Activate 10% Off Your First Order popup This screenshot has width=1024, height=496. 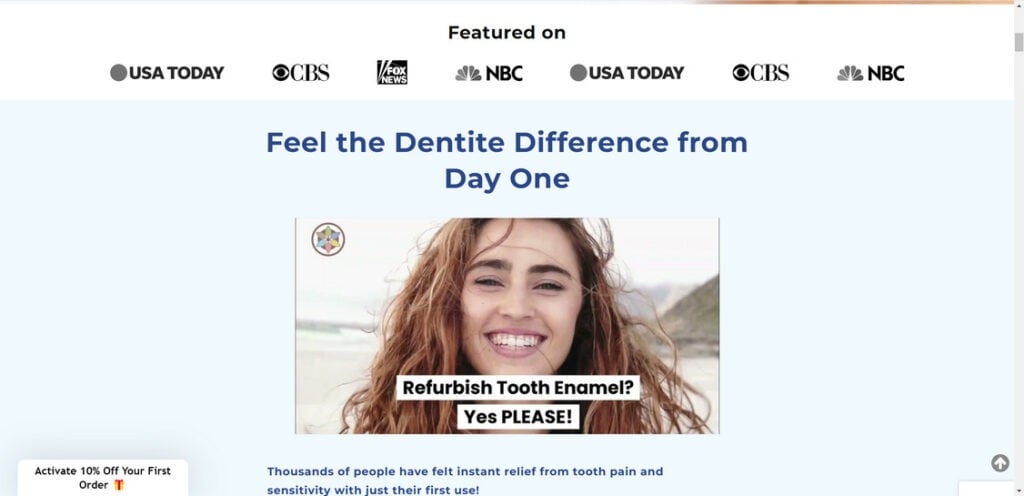point(102,477)
